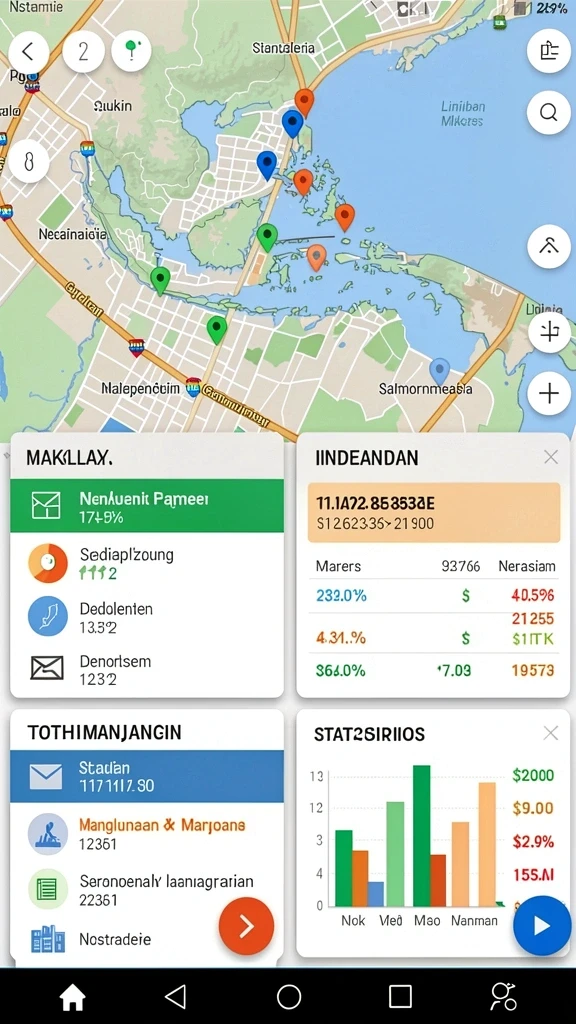This screenshot has width=576, height=1024.
Task: Select the green Nenauenit Pameer row
Action: point(147,505)
